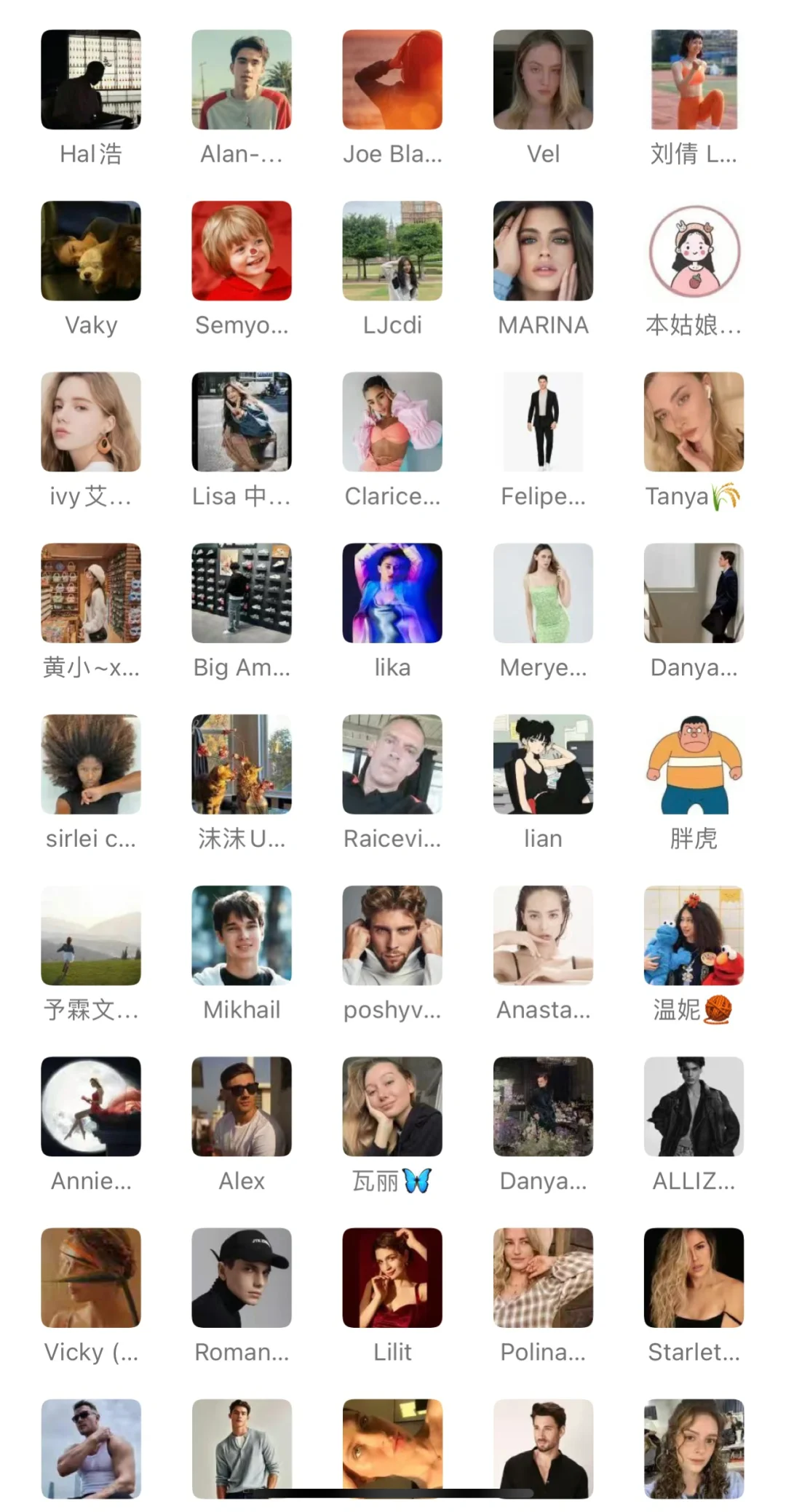Select Mikhail's avatar
Viewport: 786px width, 1512px height.
242,935
